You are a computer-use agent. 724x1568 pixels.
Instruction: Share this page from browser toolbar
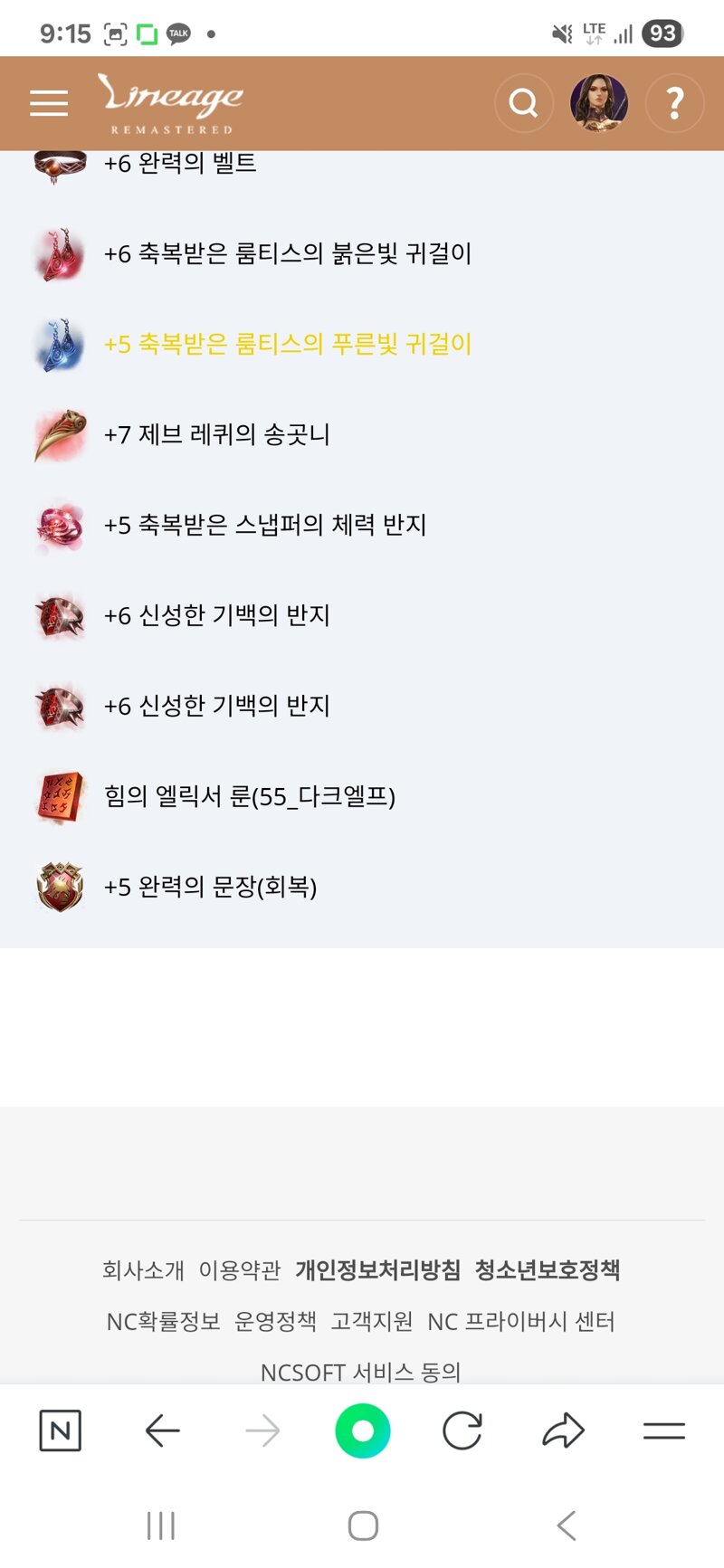[563, 1430]
